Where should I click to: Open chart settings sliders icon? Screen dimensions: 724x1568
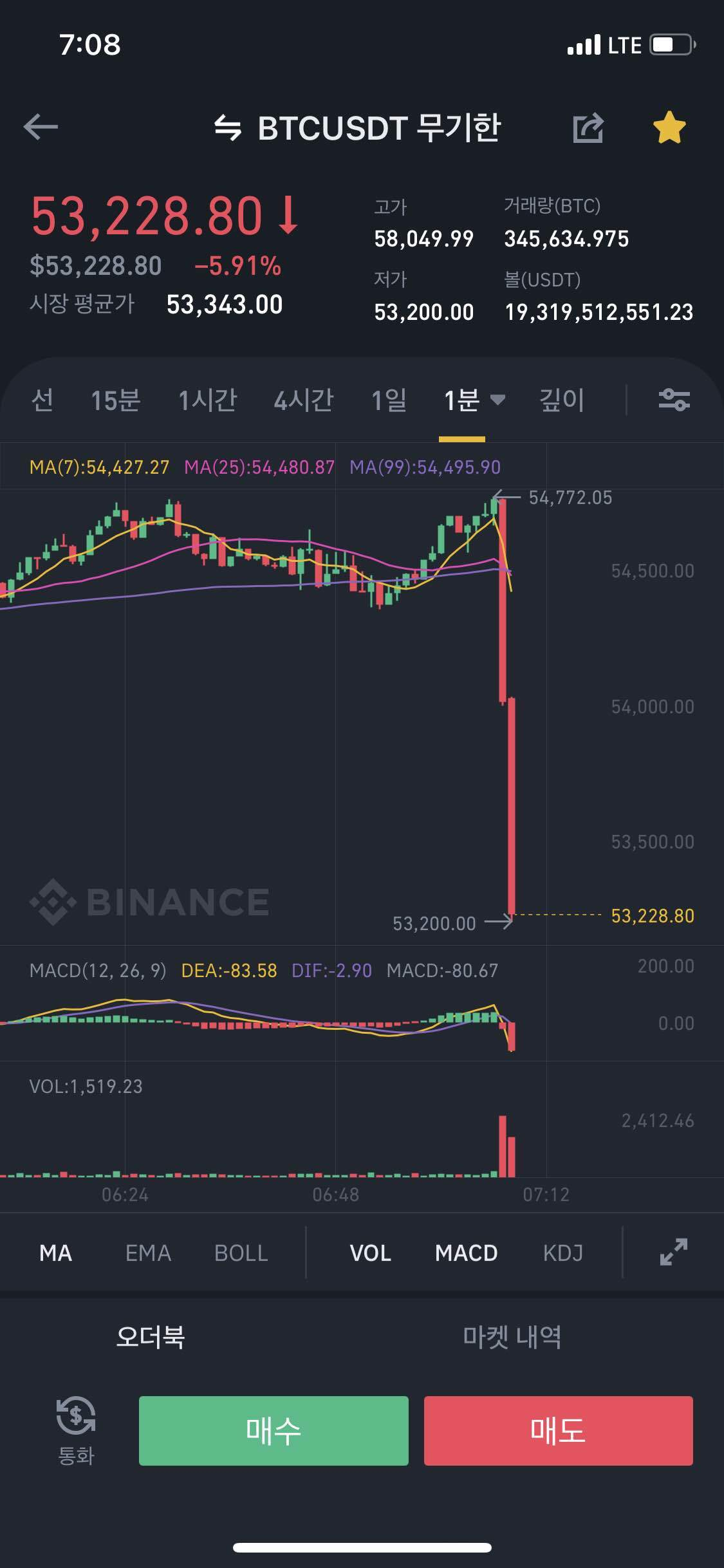(674, 400)
